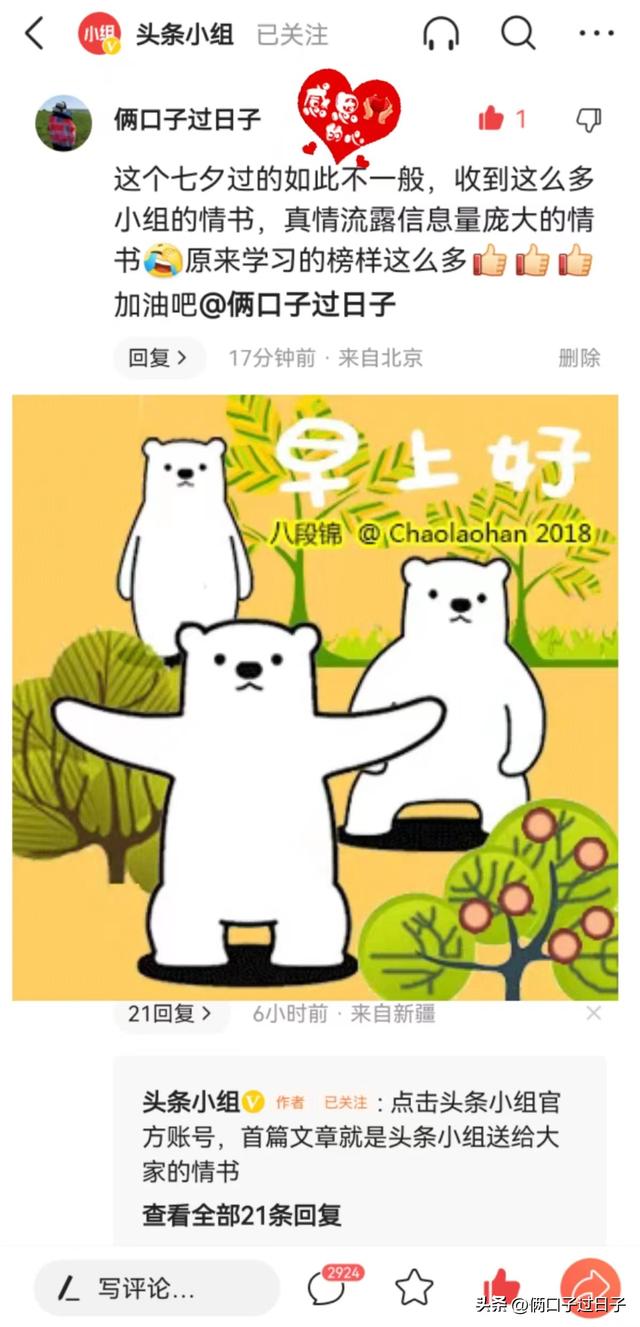Open the 早上好 polar bear image
Screen dimensions: 640x1327
point(315,697)
